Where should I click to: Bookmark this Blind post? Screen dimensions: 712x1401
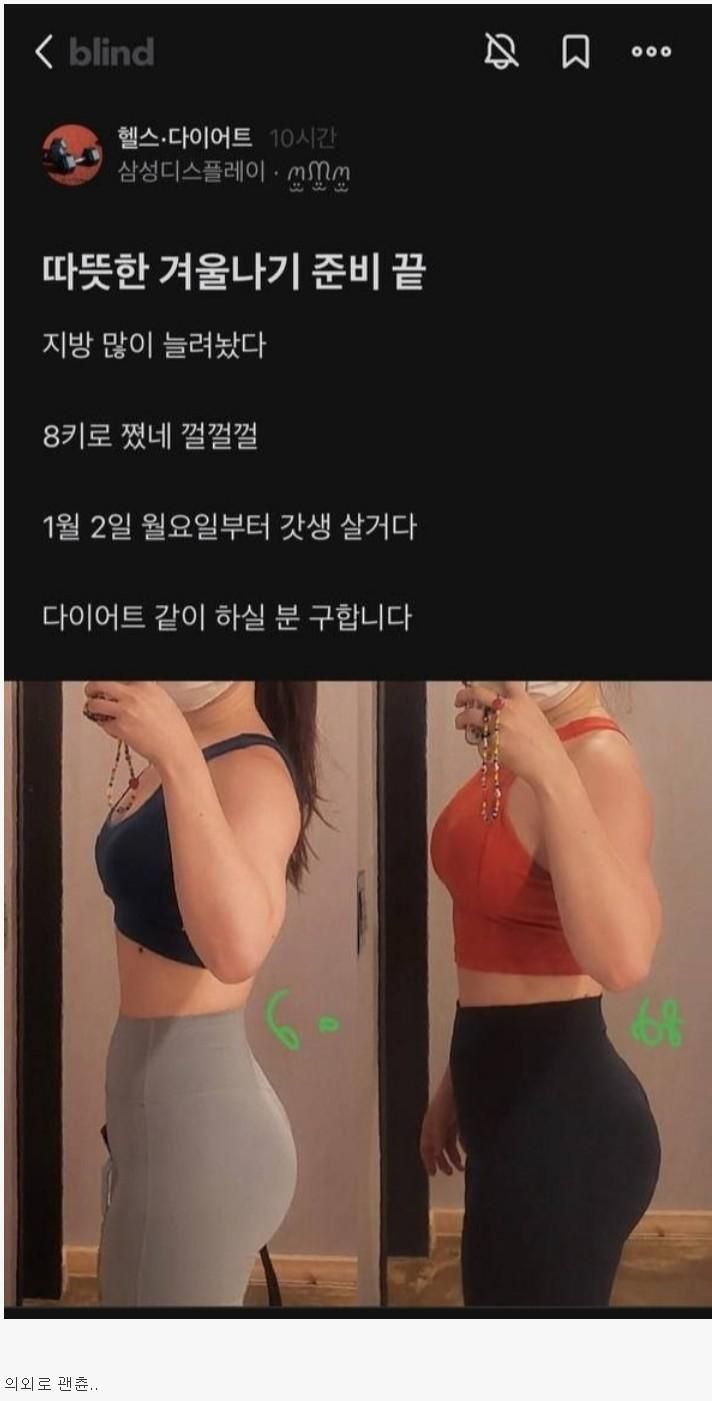tap(575, 52)
